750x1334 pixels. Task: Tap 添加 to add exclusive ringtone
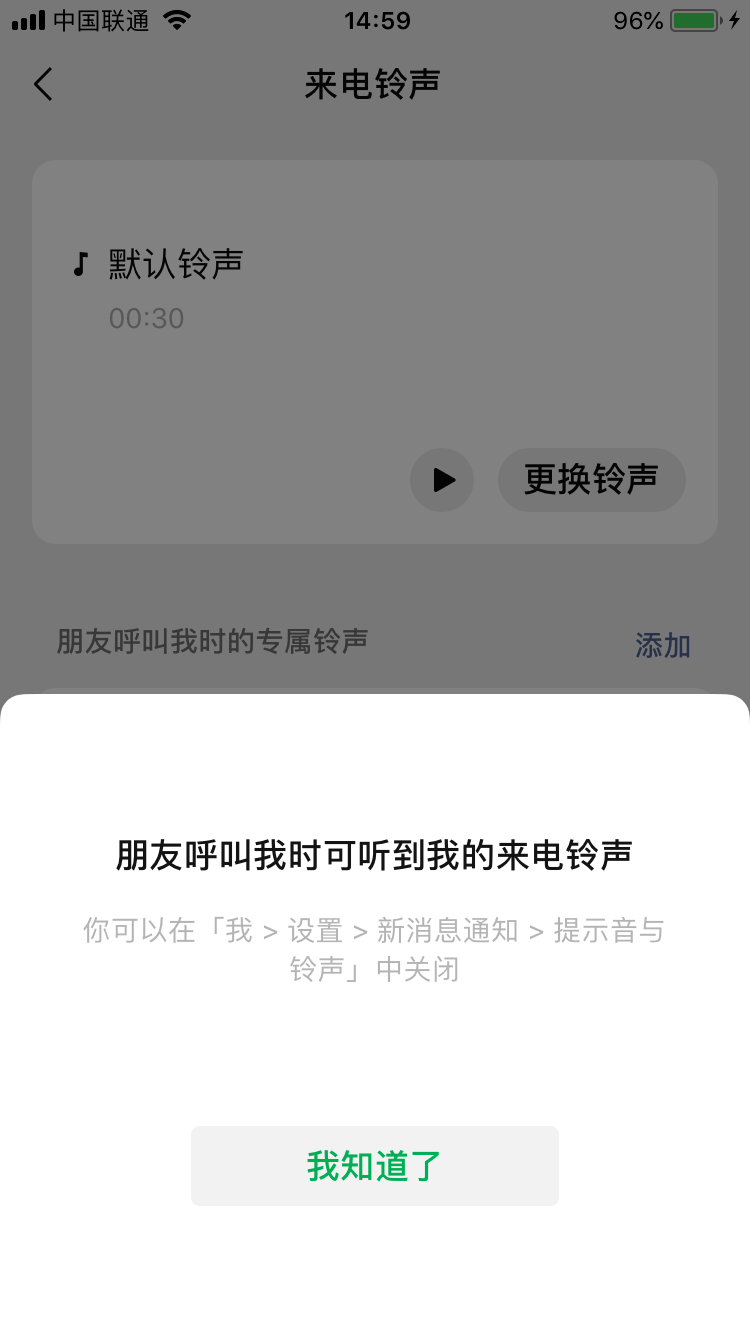click(x=662, y=645)
